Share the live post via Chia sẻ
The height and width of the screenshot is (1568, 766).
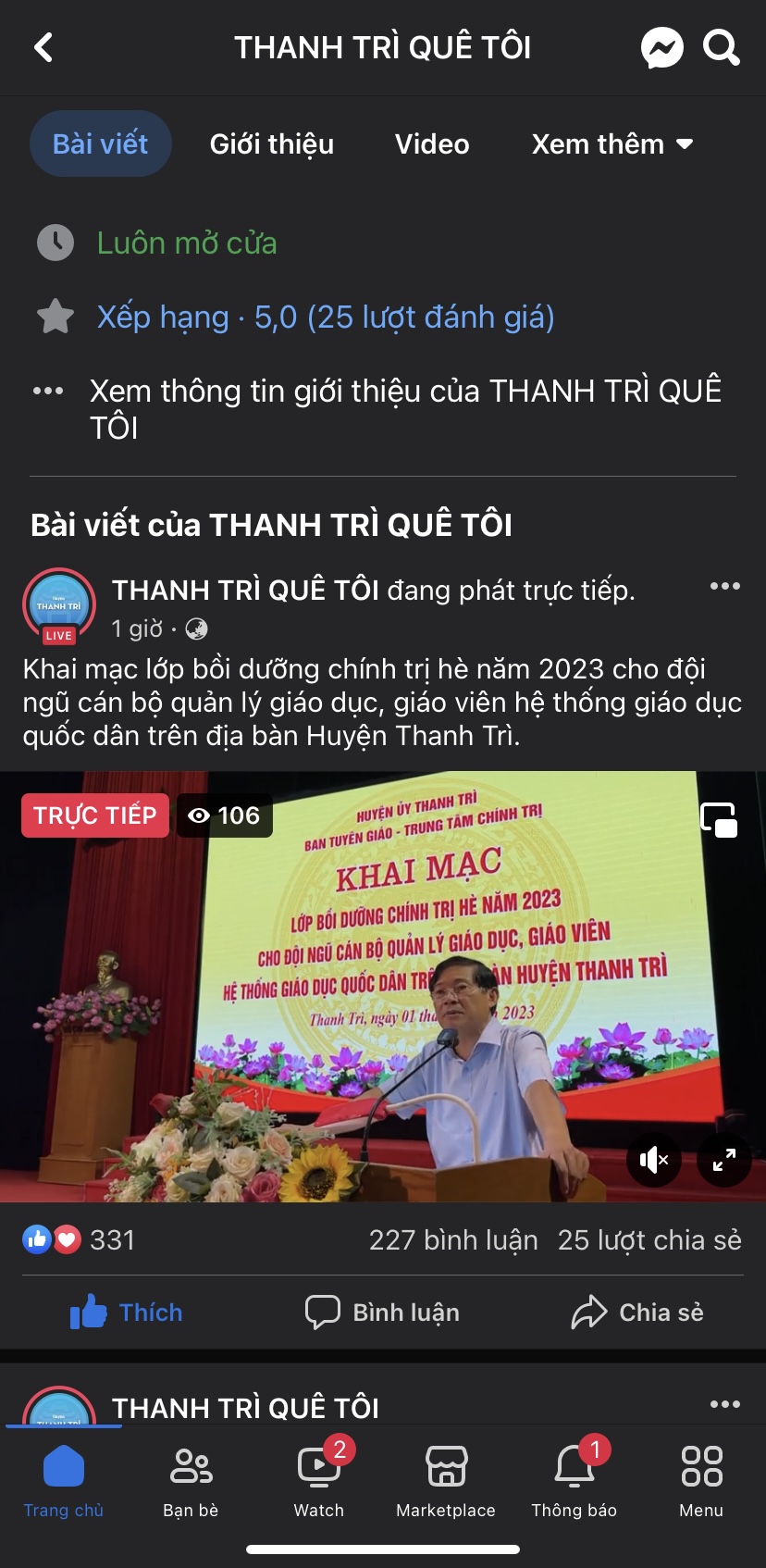pyautogui.click(x=638, y=1313)
